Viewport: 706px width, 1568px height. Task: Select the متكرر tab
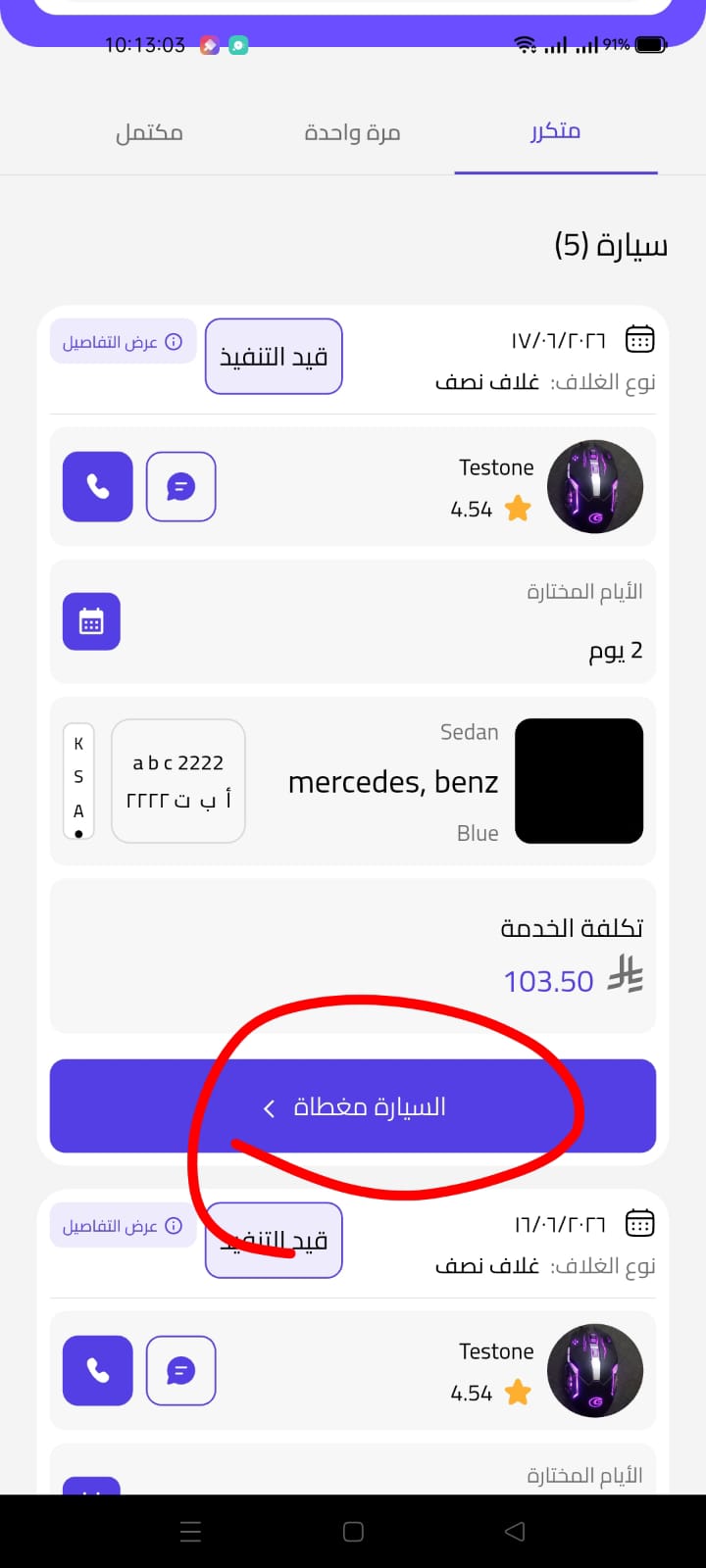(x=556, y=131)
